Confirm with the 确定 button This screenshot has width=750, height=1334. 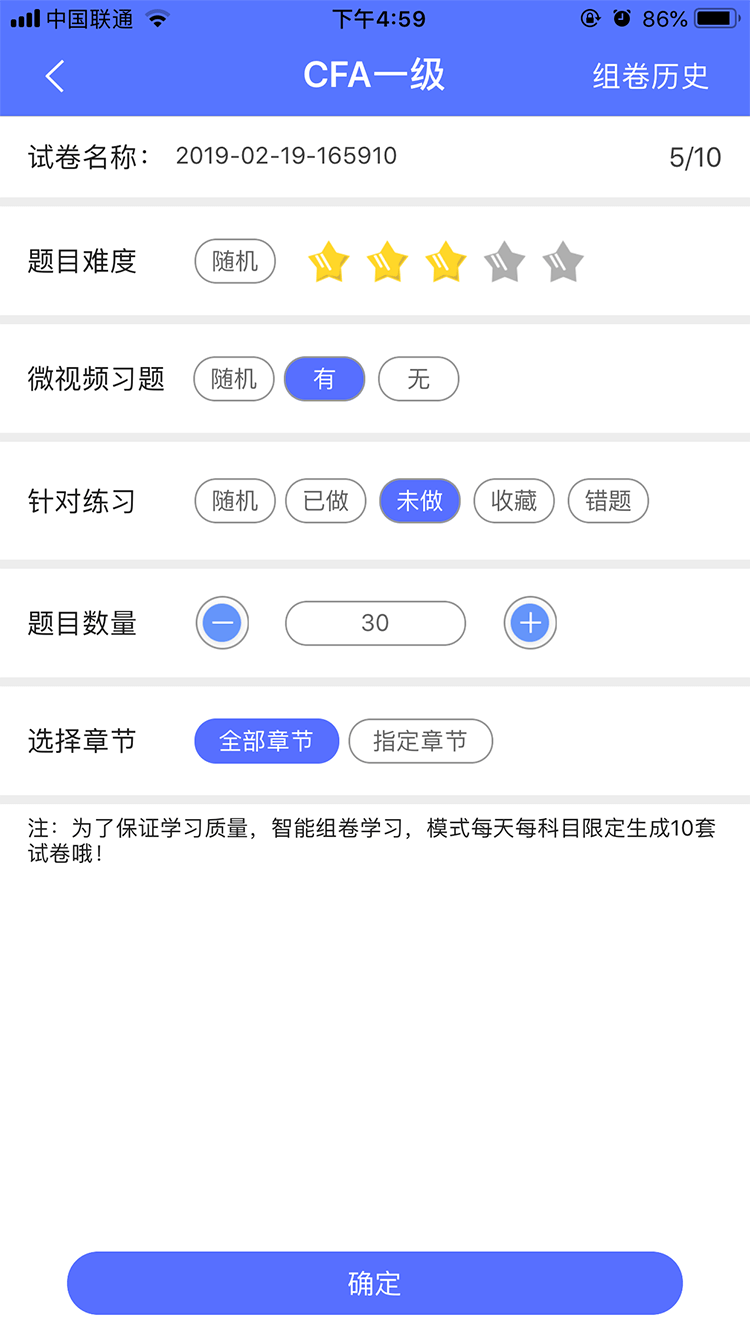[x=375, y=1283]
